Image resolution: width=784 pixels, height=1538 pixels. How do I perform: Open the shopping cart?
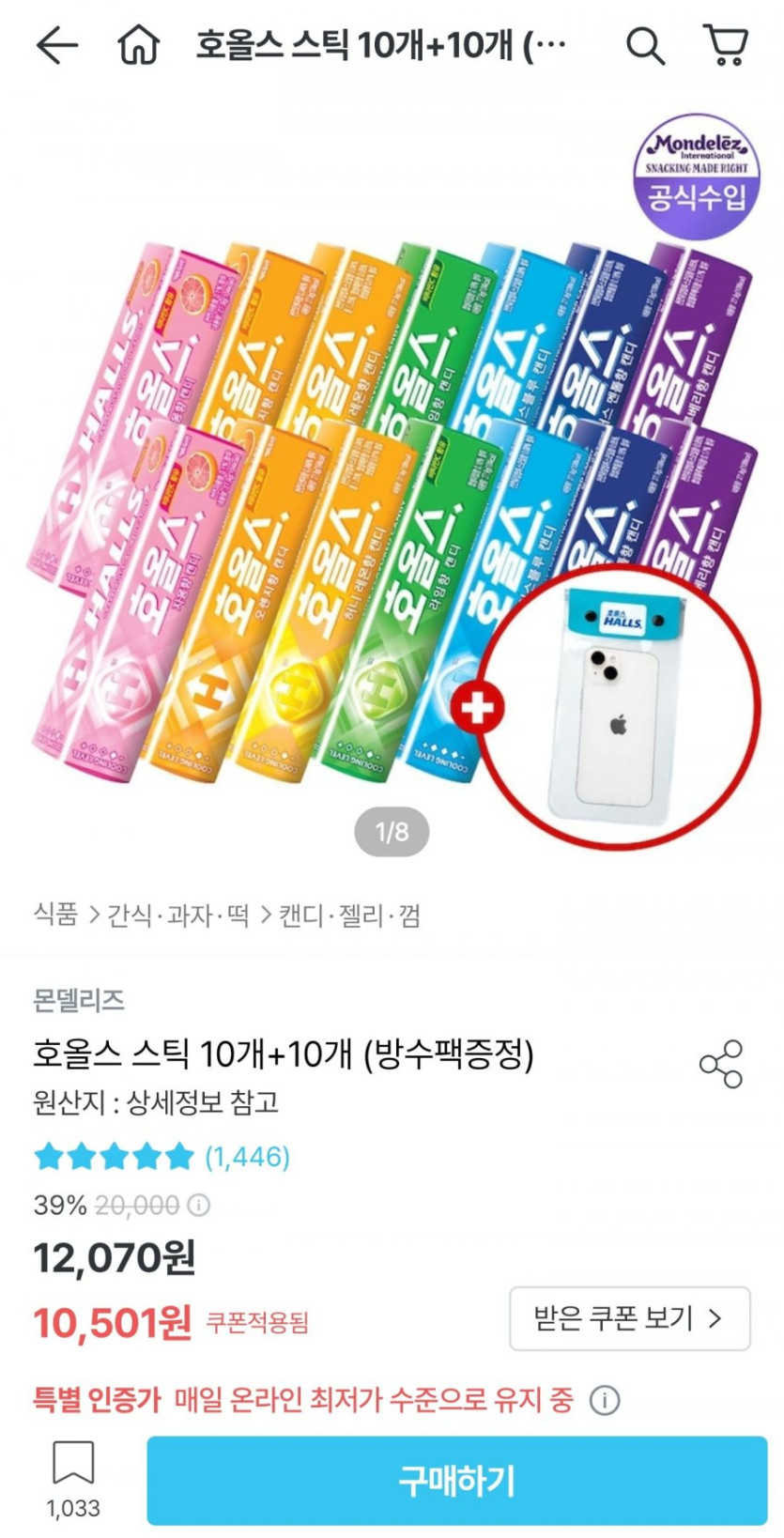click(726, 45)
